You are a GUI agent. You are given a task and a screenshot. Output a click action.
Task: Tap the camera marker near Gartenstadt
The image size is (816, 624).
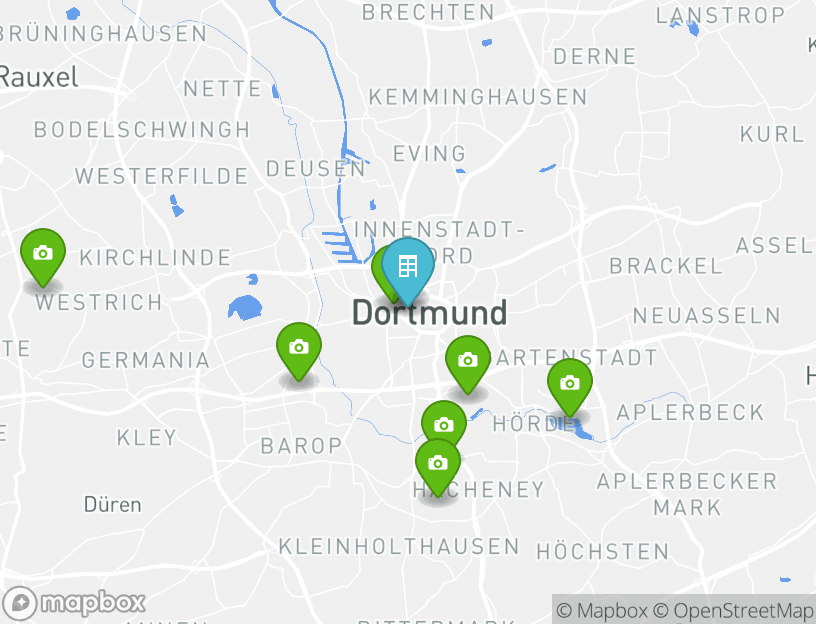[x=467, y=361]
